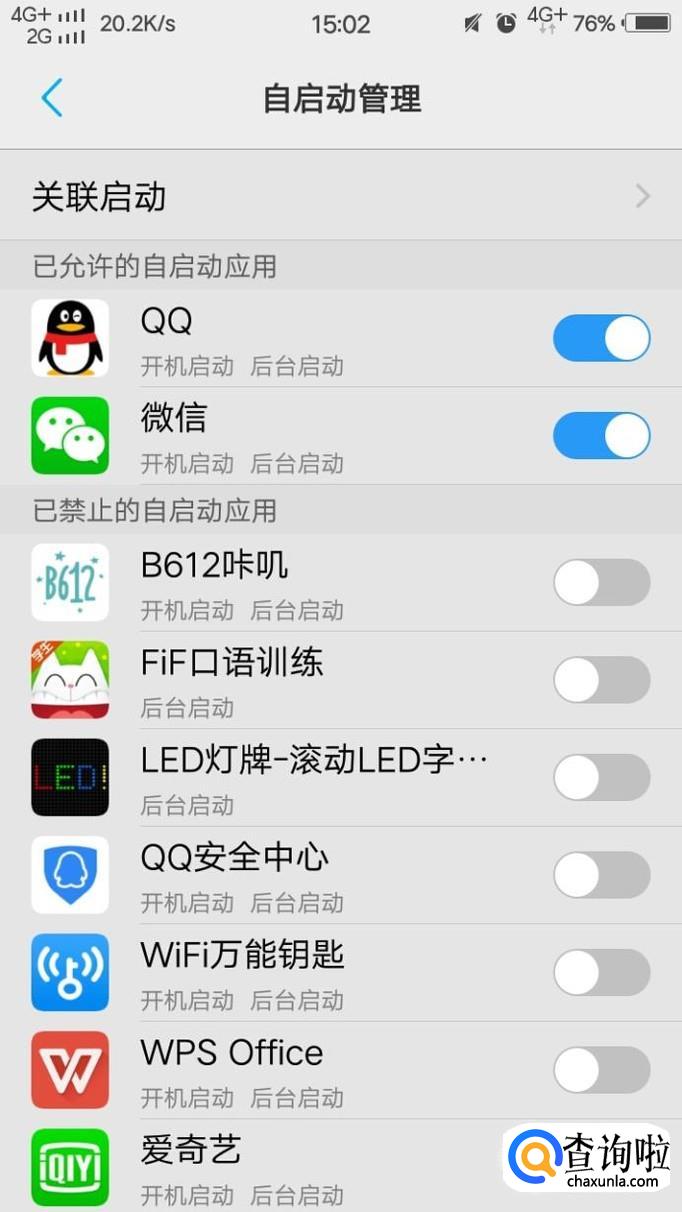Enable auto-start for B612咔叽
The height and width of the screenshot is (1212, 682).
tap(601, 583)
